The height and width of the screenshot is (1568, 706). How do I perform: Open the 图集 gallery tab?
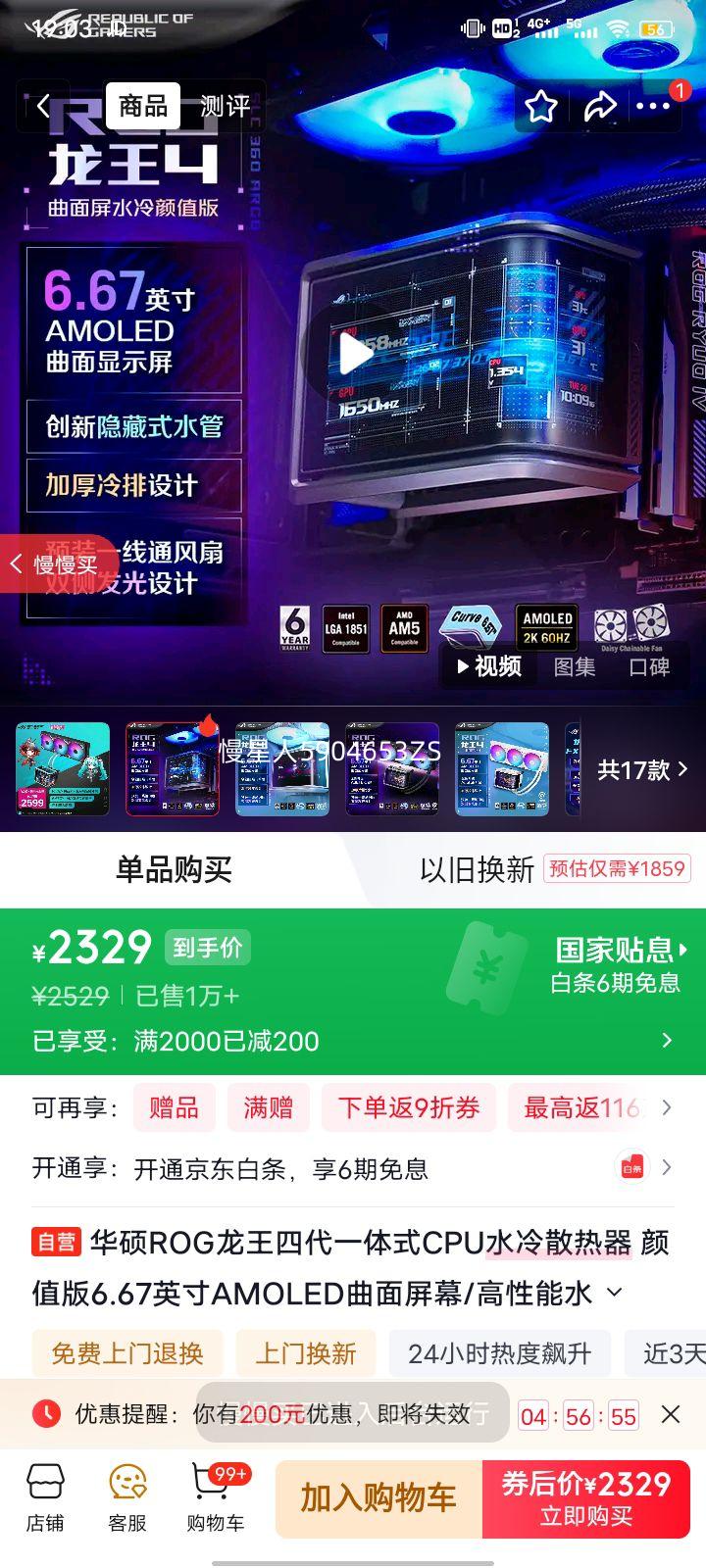(575, 666)
